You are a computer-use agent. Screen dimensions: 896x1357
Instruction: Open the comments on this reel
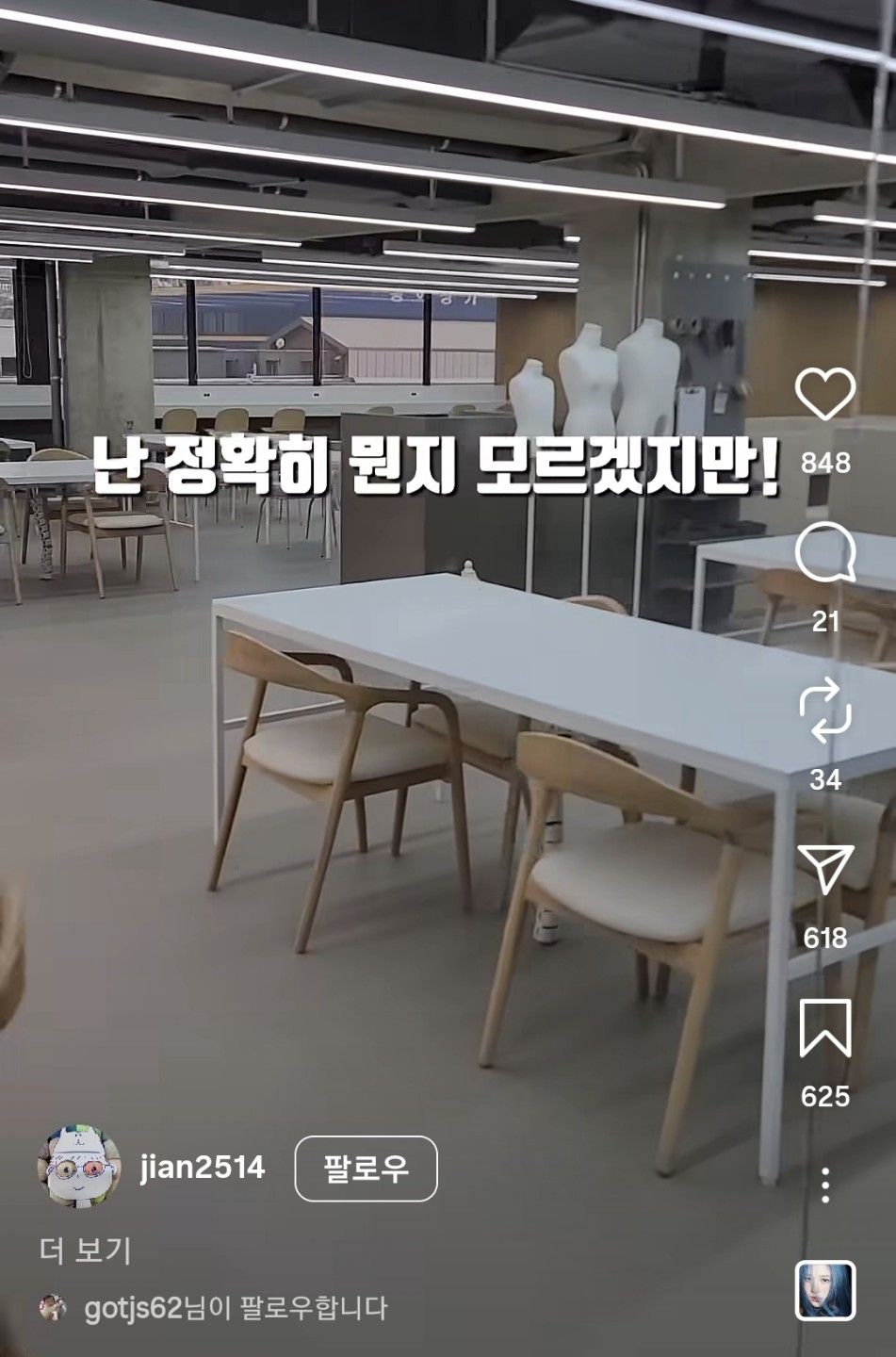(824, 553)
